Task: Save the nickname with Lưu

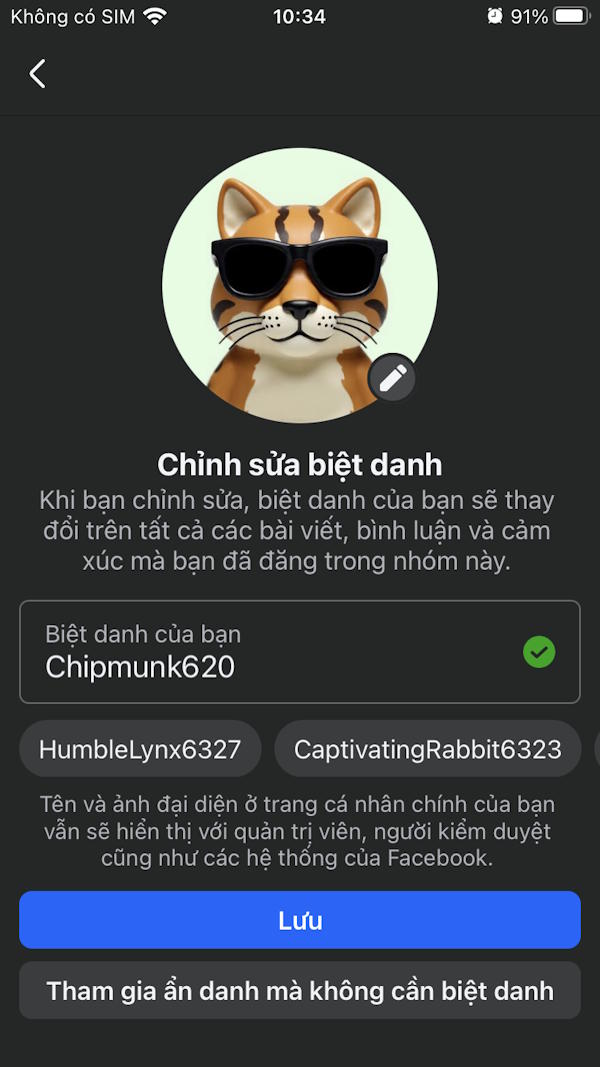Action: tap(300, 920)
